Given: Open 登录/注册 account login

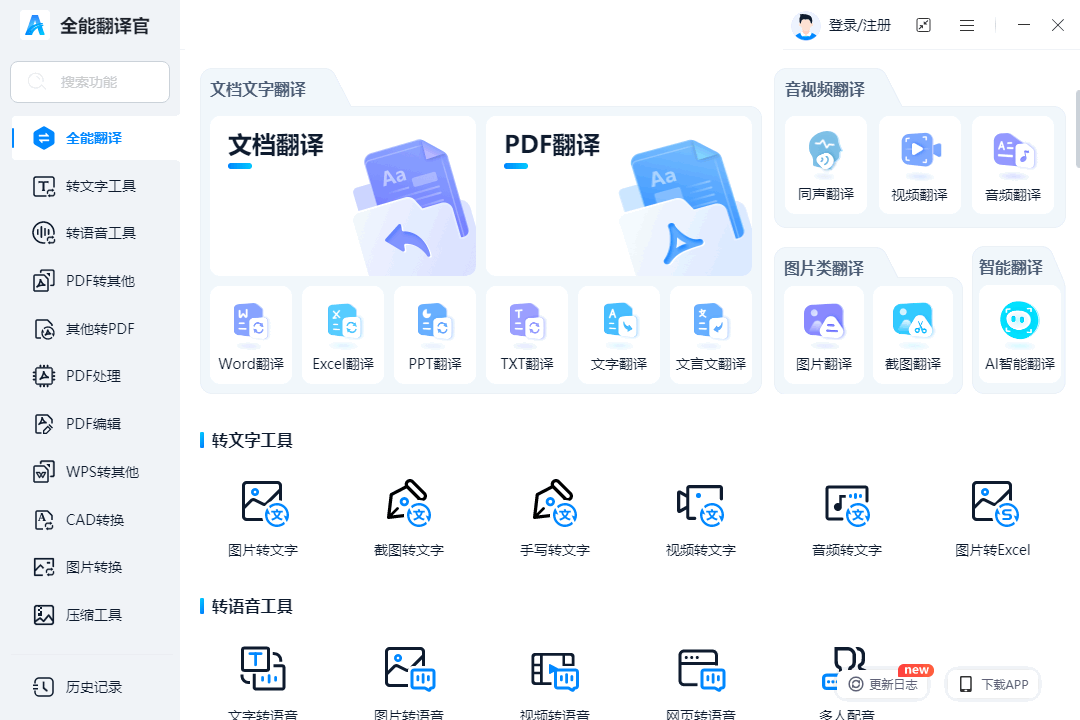Looking at the screenshot, I should pos(841,26).
